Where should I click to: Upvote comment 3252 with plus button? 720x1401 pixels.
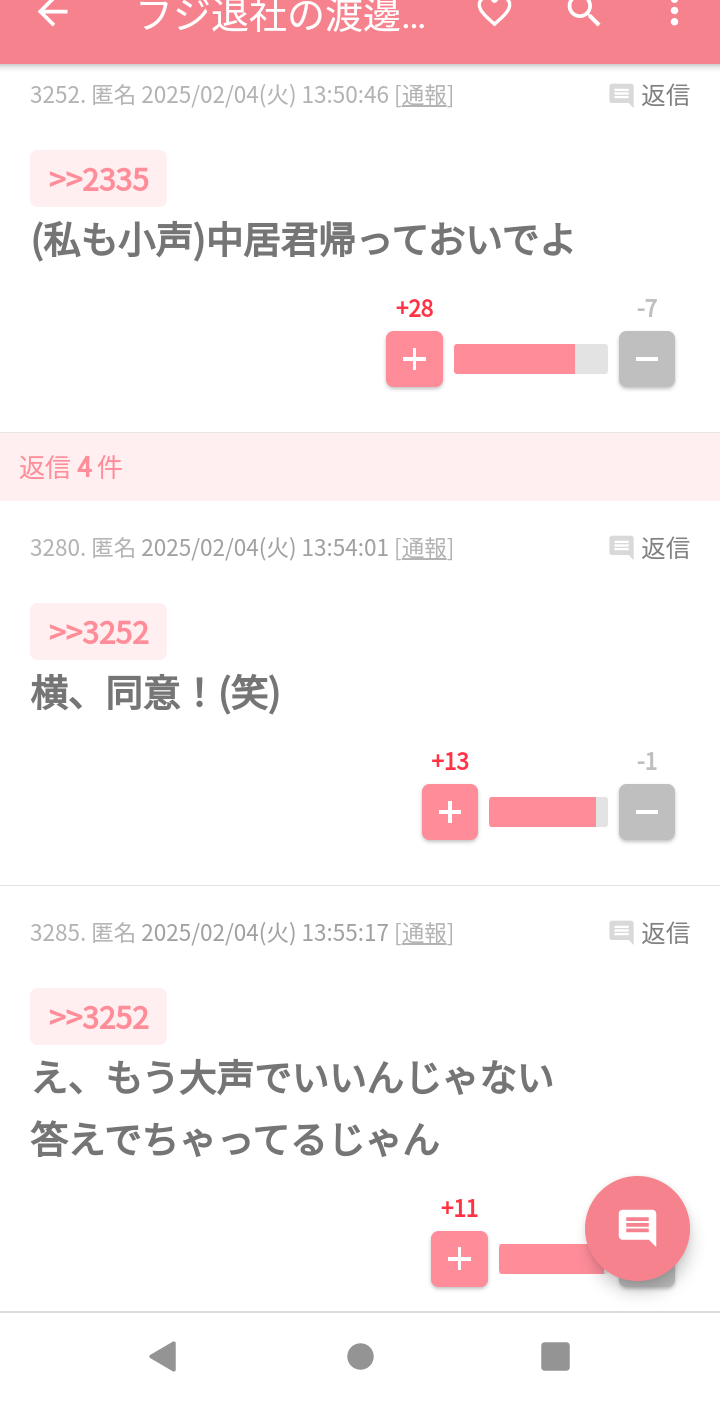[x=414, y=359]
